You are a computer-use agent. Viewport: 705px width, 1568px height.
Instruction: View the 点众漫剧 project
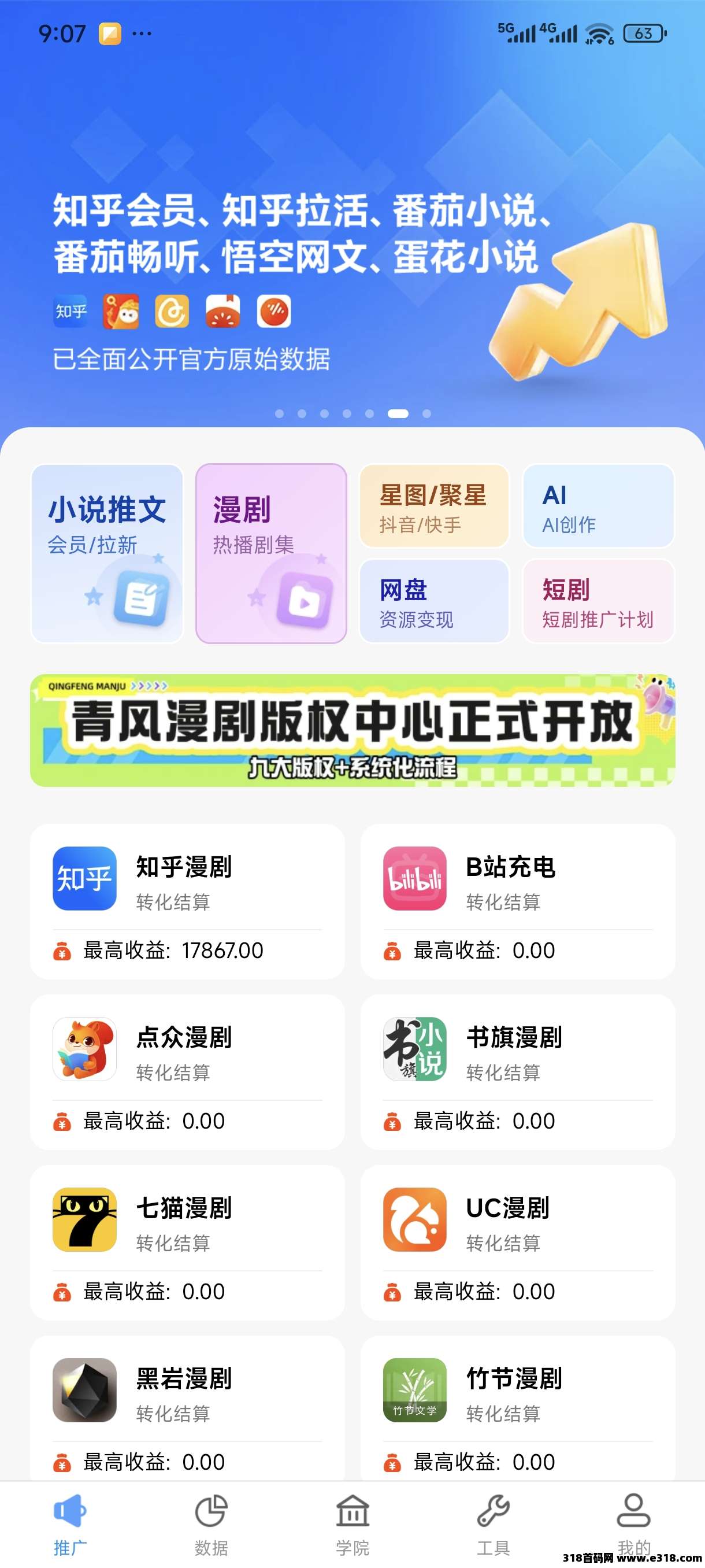(187, 1071)
